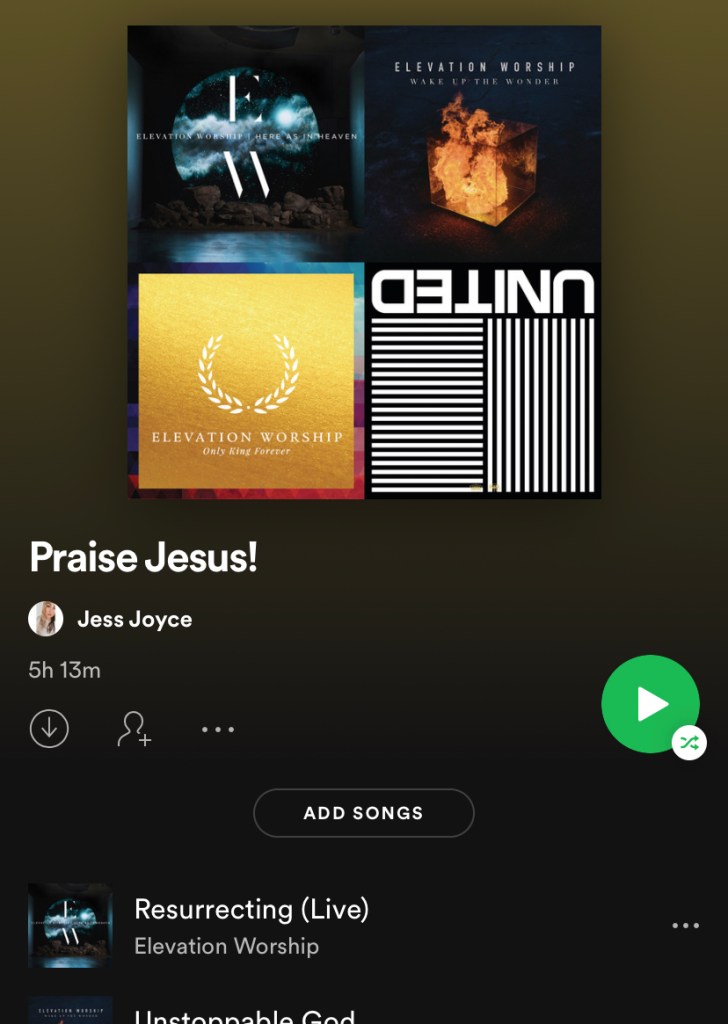The width and height of the screenshot is (728, 1024).
Task: Play the Praise Jesus! playlist
Action: coord(649,703)
